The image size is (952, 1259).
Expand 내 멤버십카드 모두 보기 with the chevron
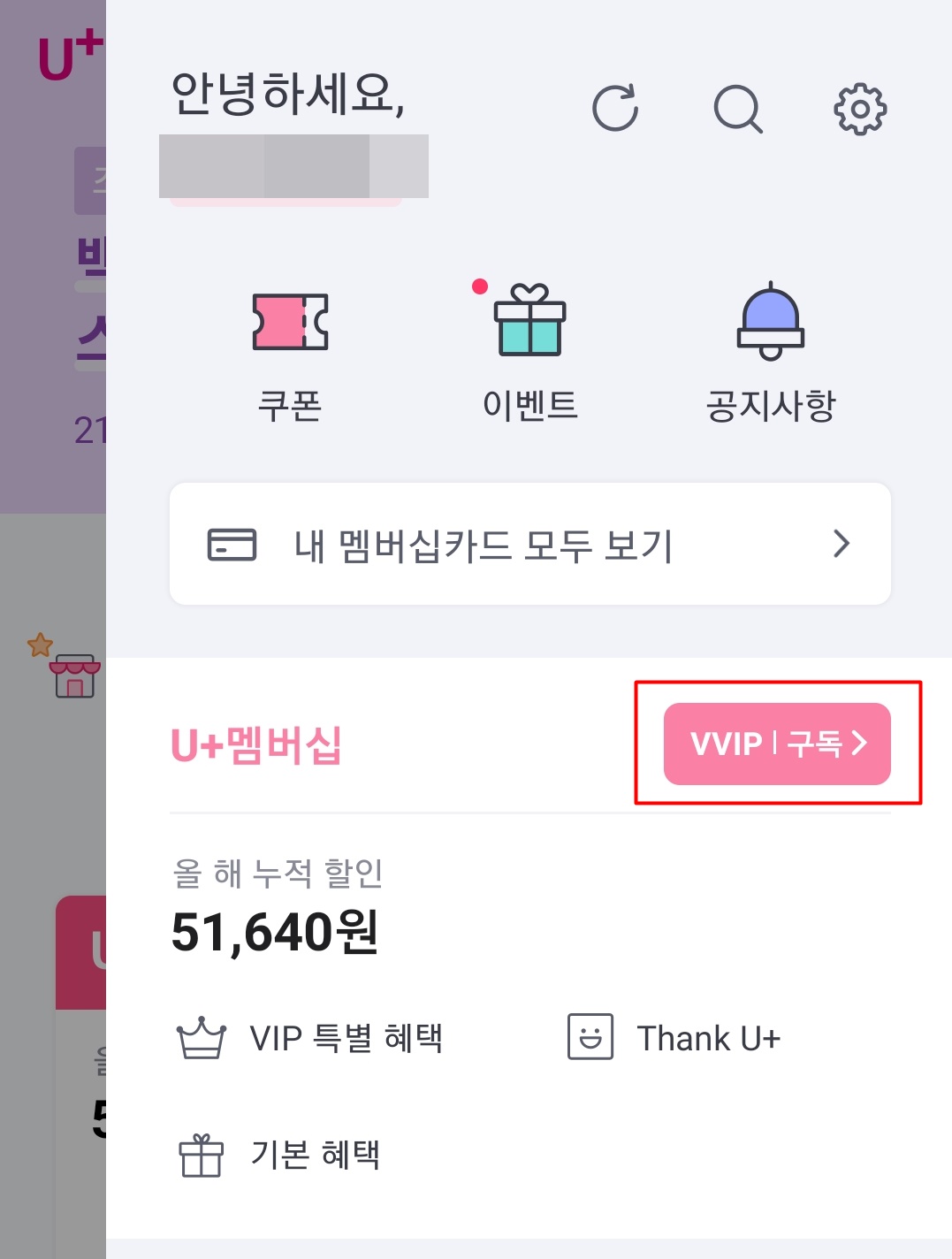(841, 545)
